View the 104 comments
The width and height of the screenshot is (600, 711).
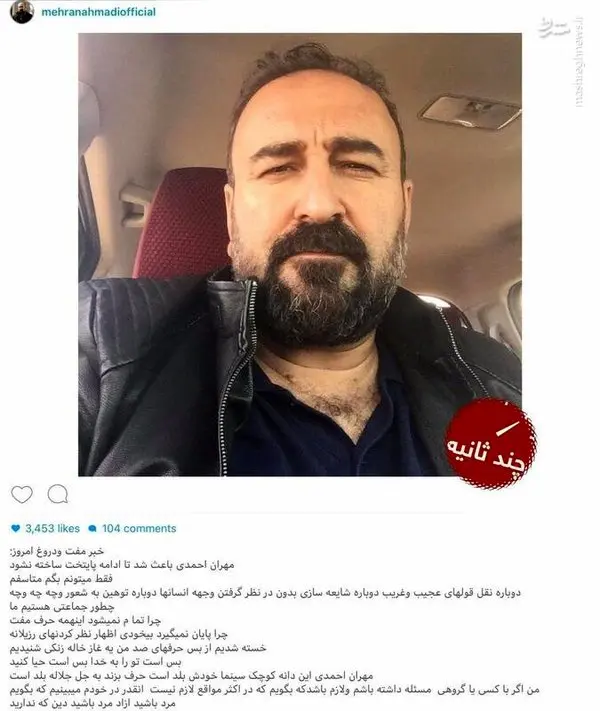point(139,528)
